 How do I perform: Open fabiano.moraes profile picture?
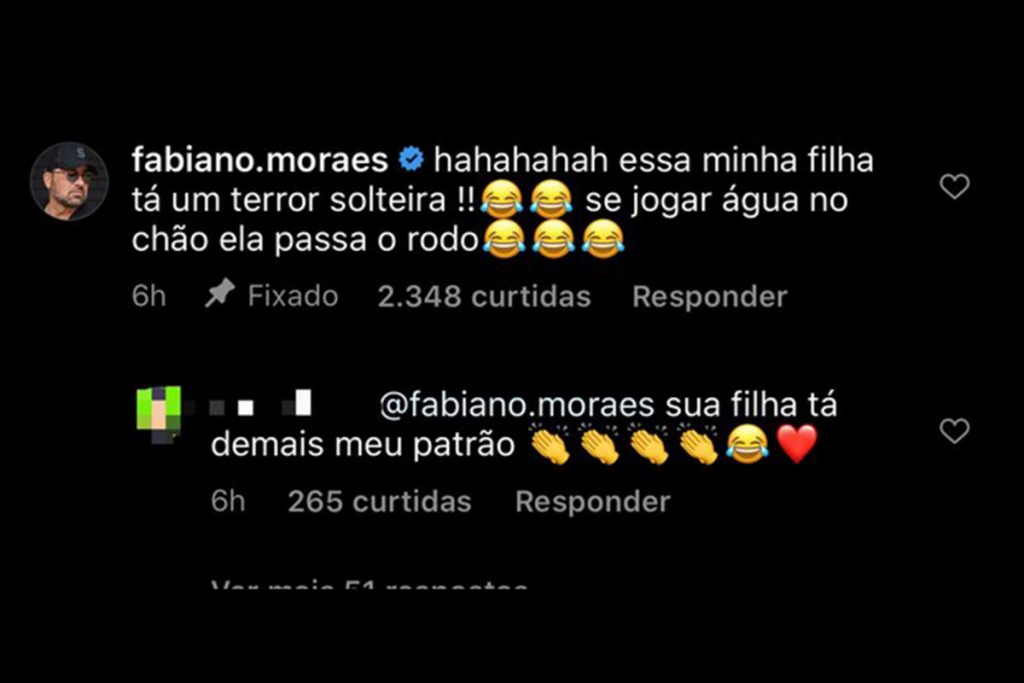coord(69,181)
